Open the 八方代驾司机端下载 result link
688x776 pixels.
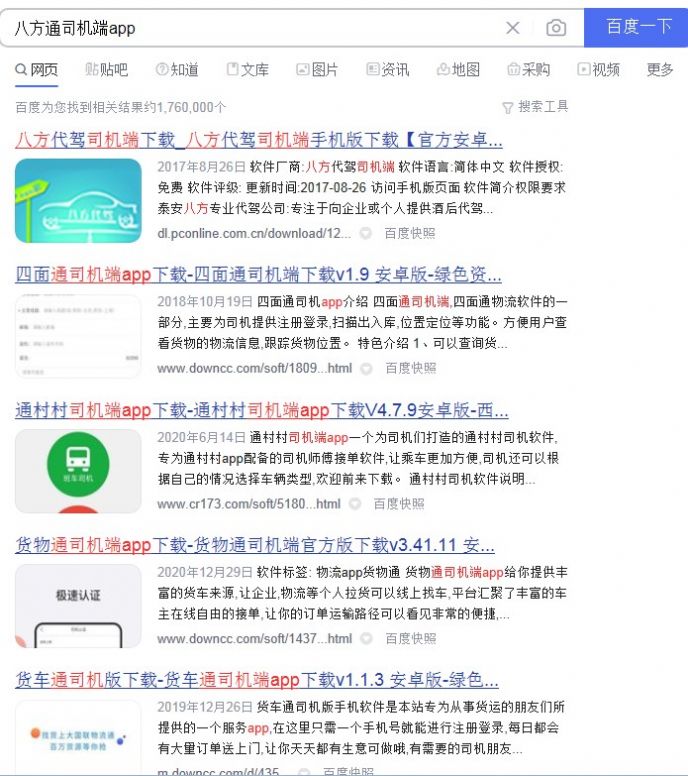tap(258, 138)
